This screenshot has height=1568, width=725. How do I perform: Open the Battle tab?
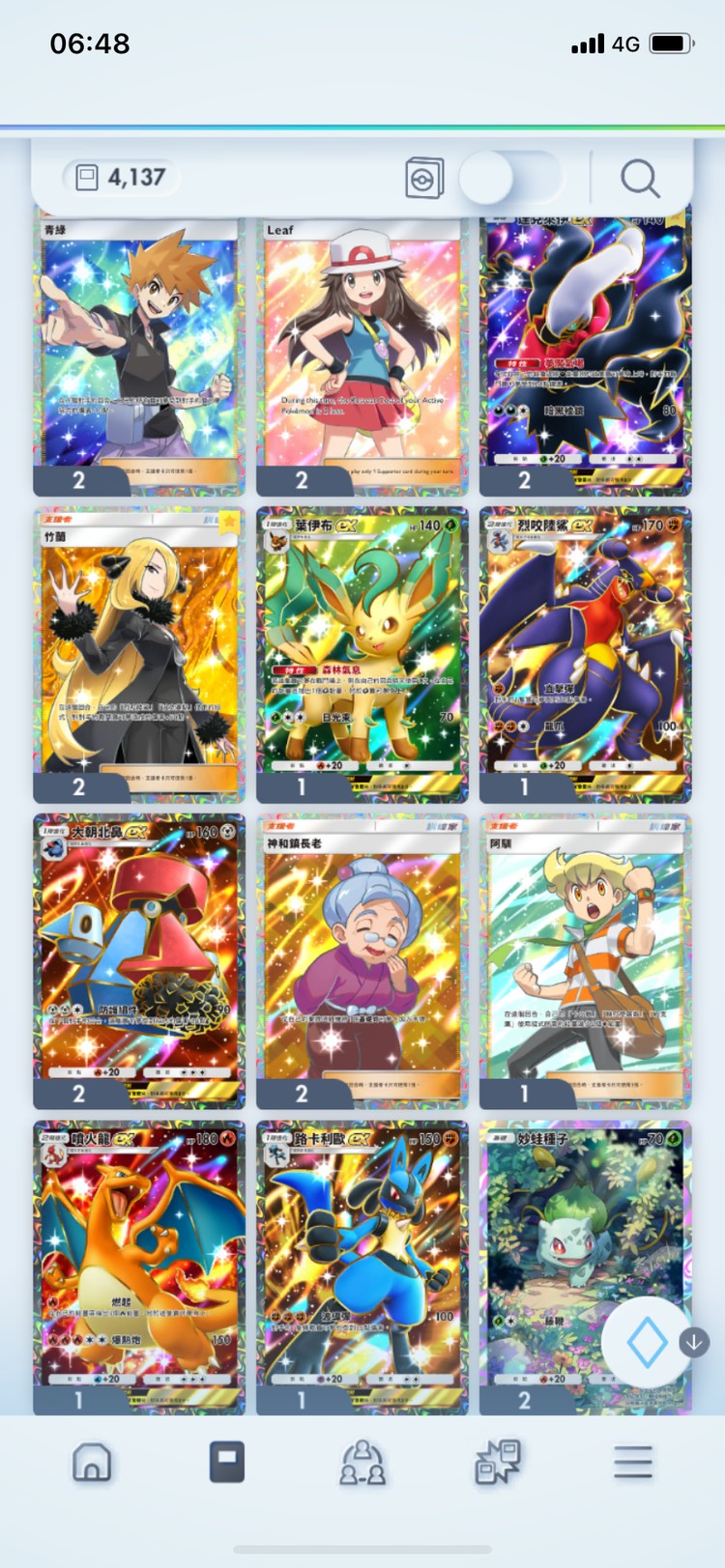[498, 1463]
